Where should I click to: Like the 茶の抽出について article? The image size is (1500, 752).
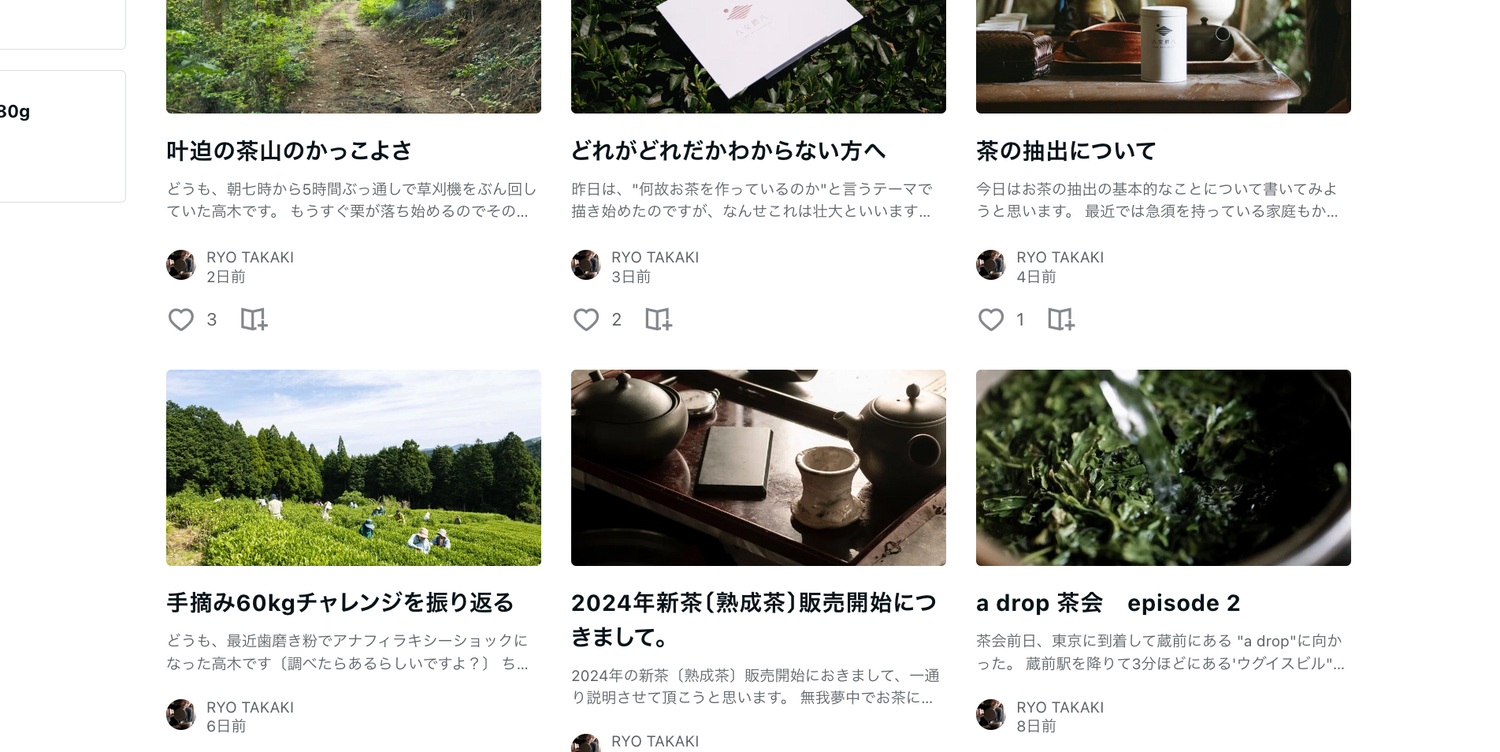click(991, 320)
